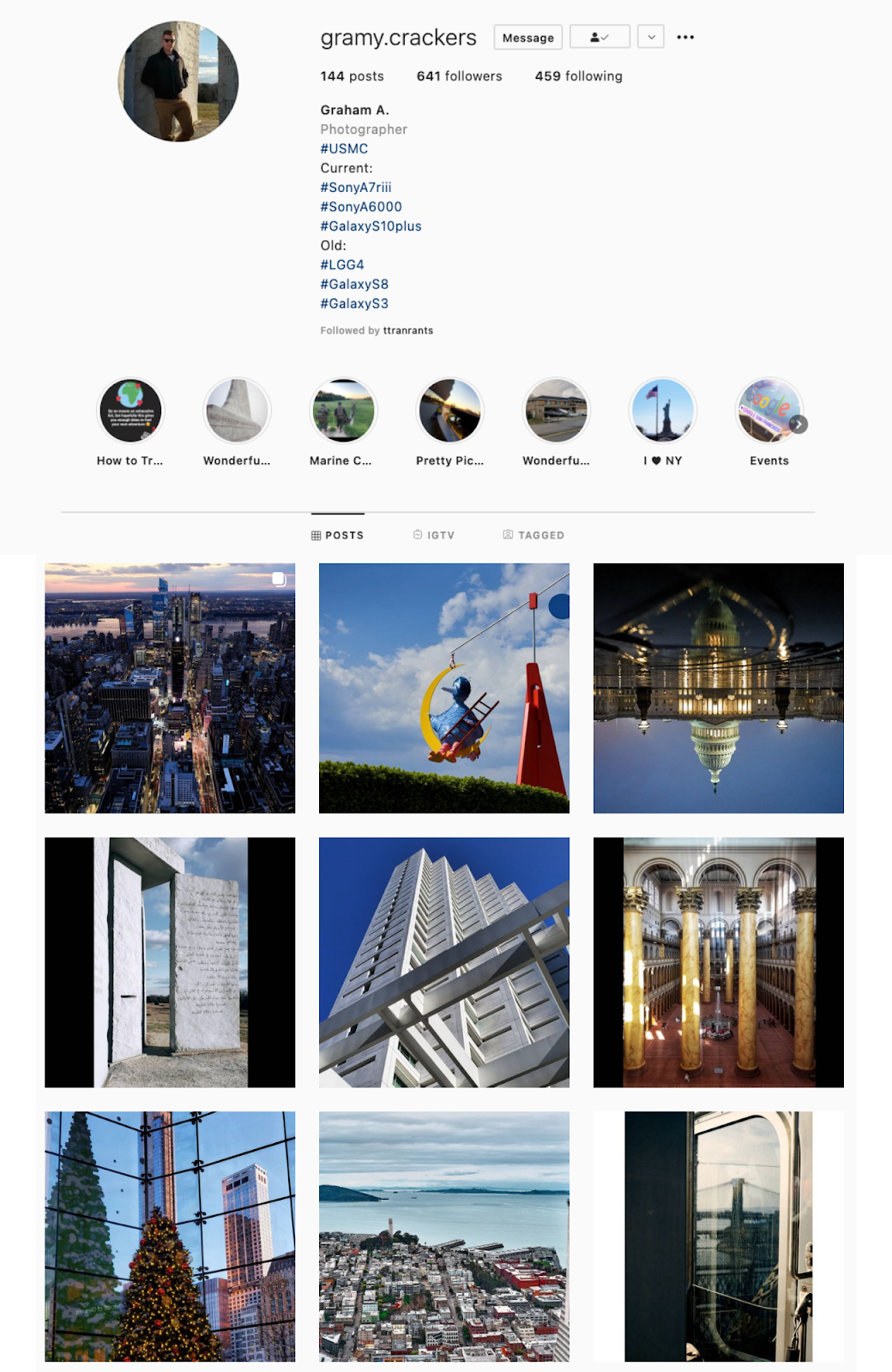Screen dimensions: 892x1372
Task: Switch to the TAGGED tab
Action: click(532, 534)
